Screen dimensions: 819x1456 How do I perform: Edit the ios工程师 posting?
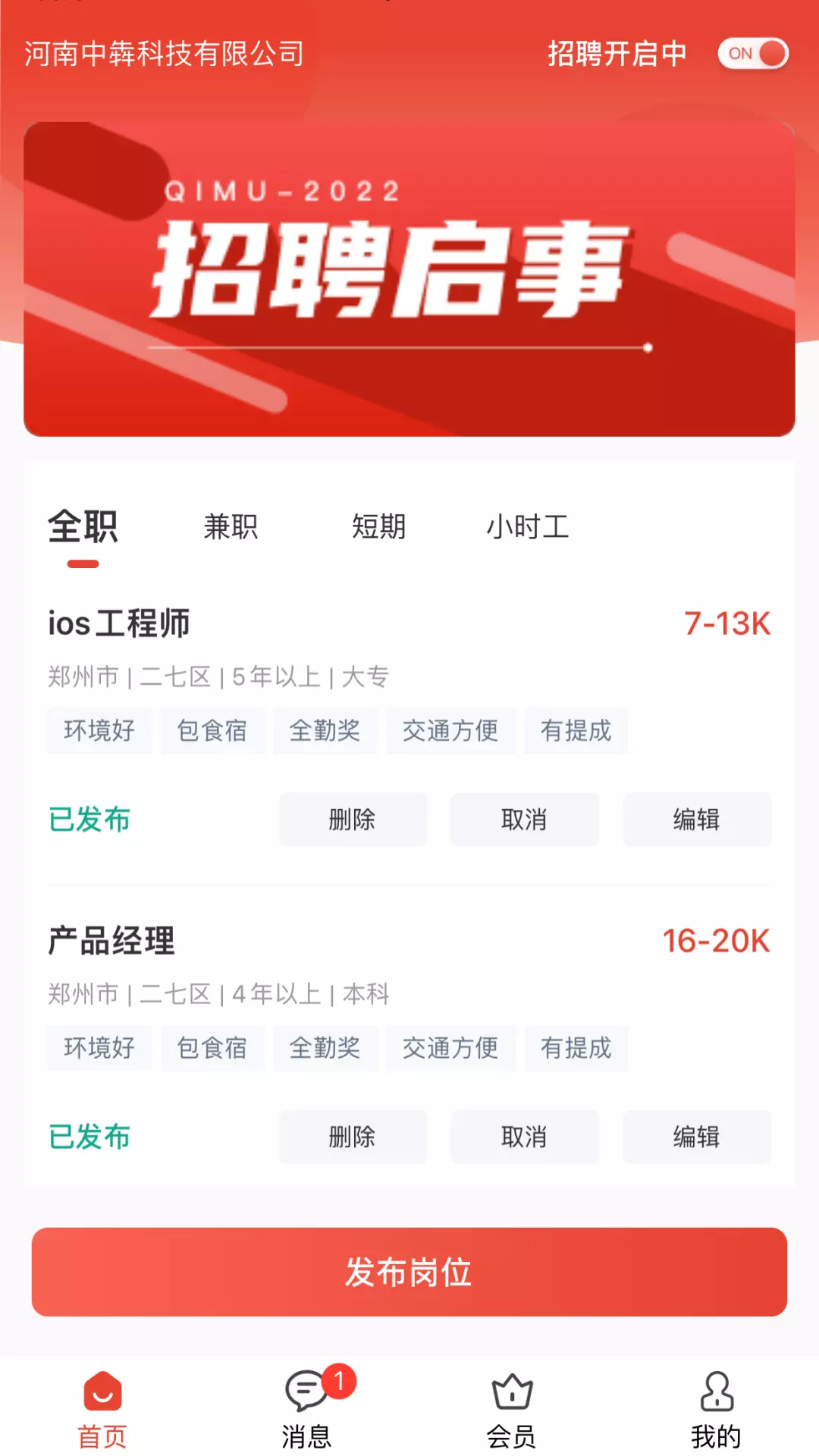coord(697,820)
